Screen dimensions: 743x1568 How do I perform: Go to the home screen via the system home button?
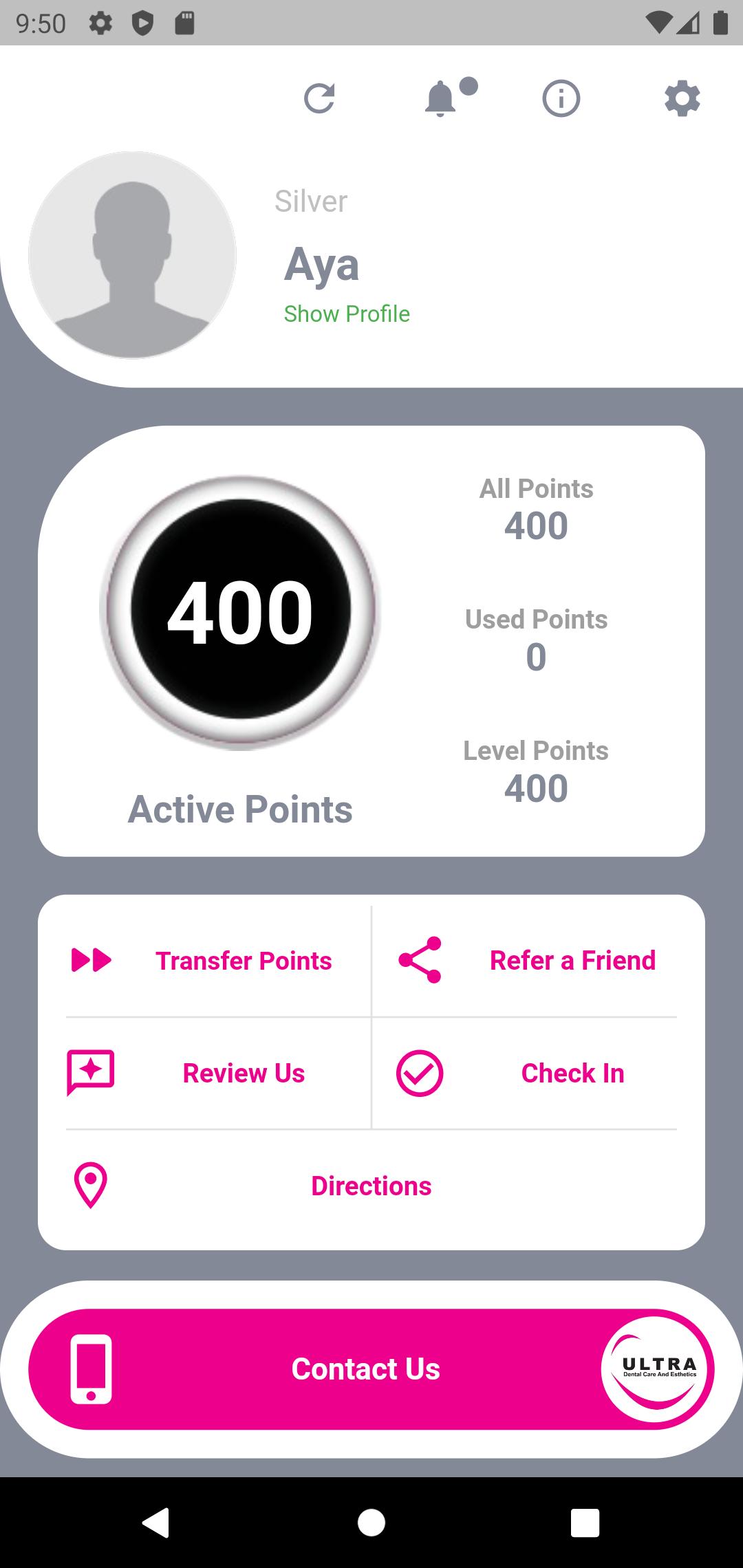[x=371, y=1522]
